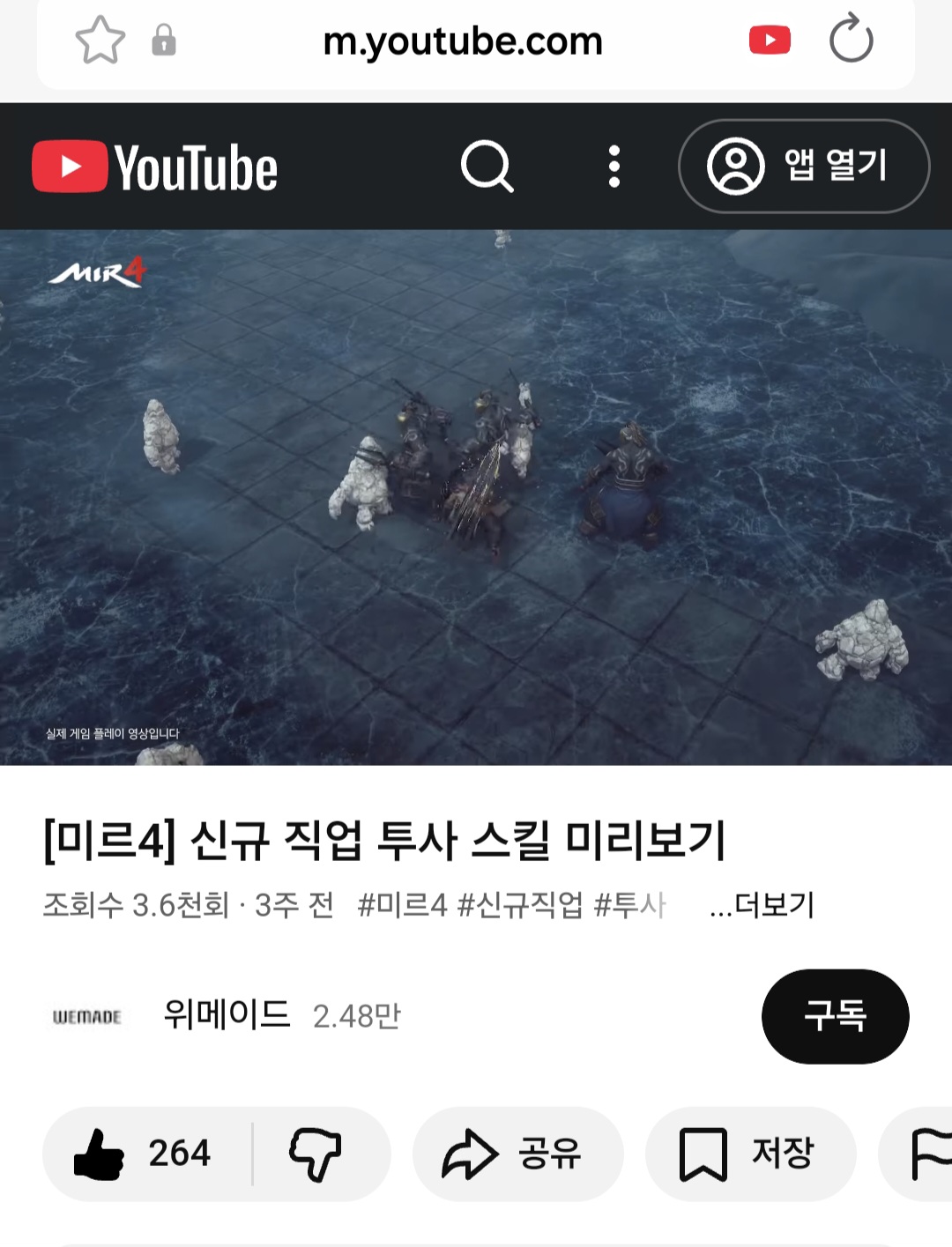Screen dimensions: 952x1247
Task: Tap the 앱 열기 button
Action: pyautogui.click(x=803, y=166)
